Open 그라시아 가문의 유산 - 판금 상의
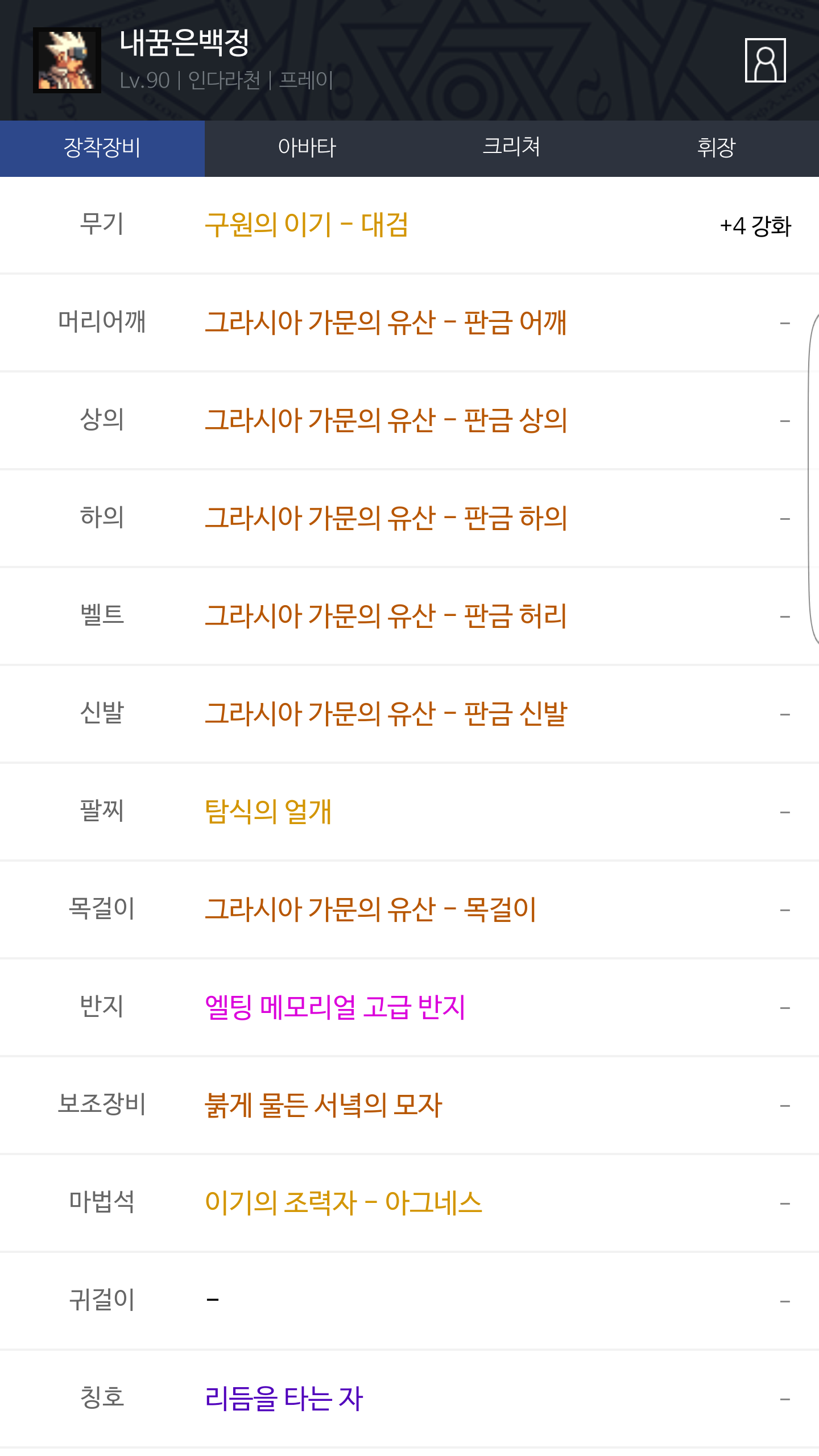 (386, 420)
